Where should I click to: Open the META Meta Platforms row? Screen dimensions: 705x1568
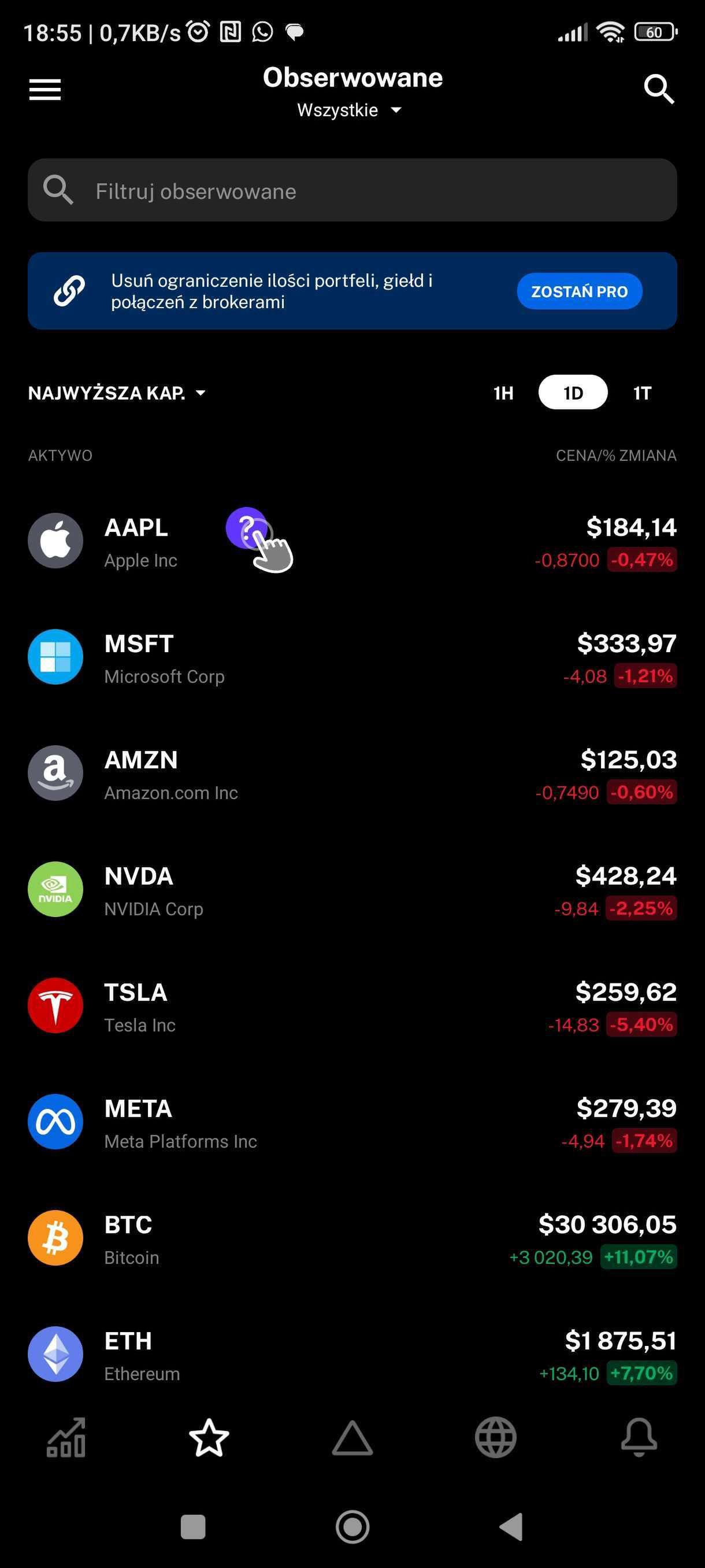tap(352, 1122)
